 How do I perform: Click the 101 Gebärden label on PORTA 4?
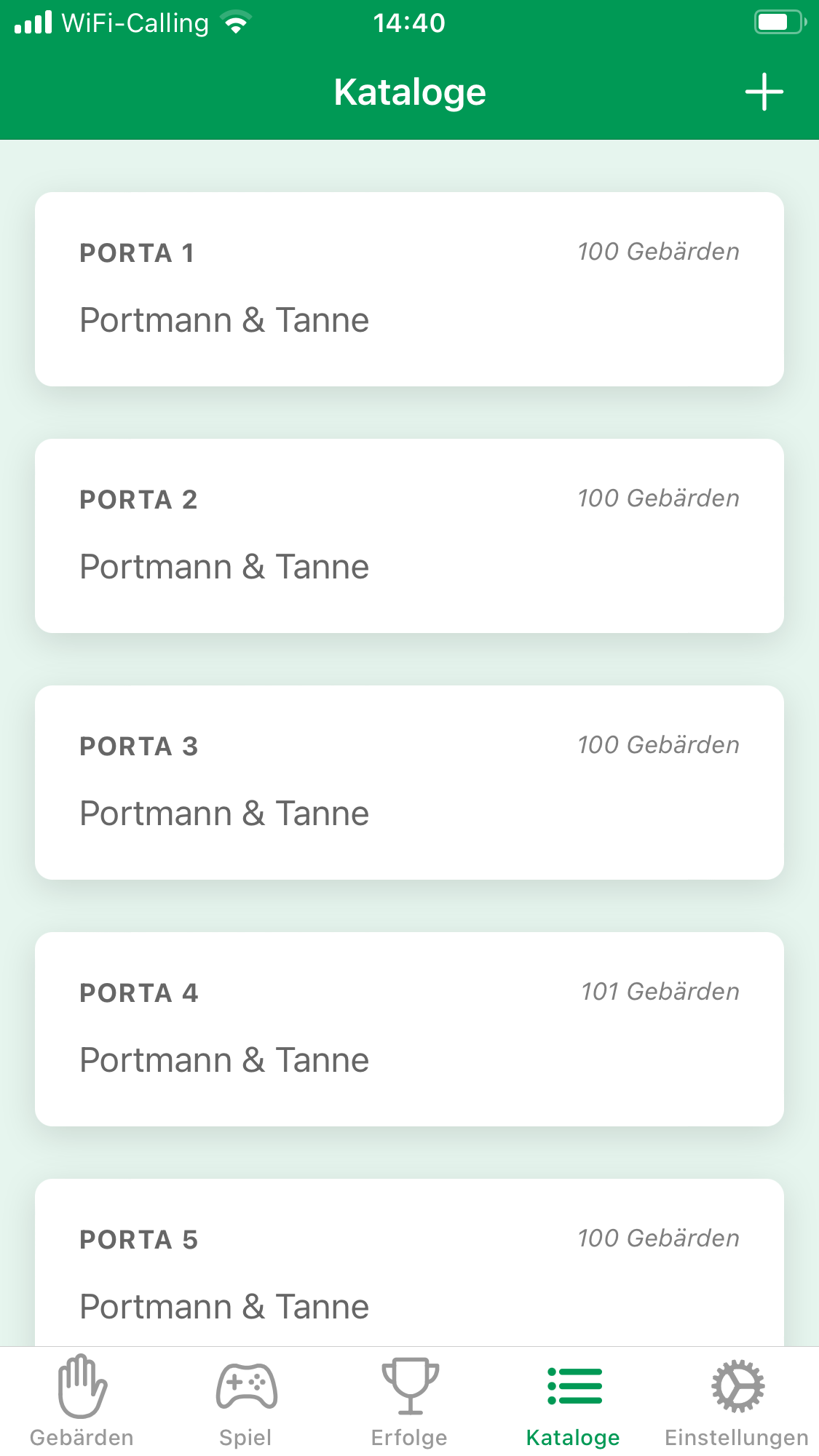(660, 990)
